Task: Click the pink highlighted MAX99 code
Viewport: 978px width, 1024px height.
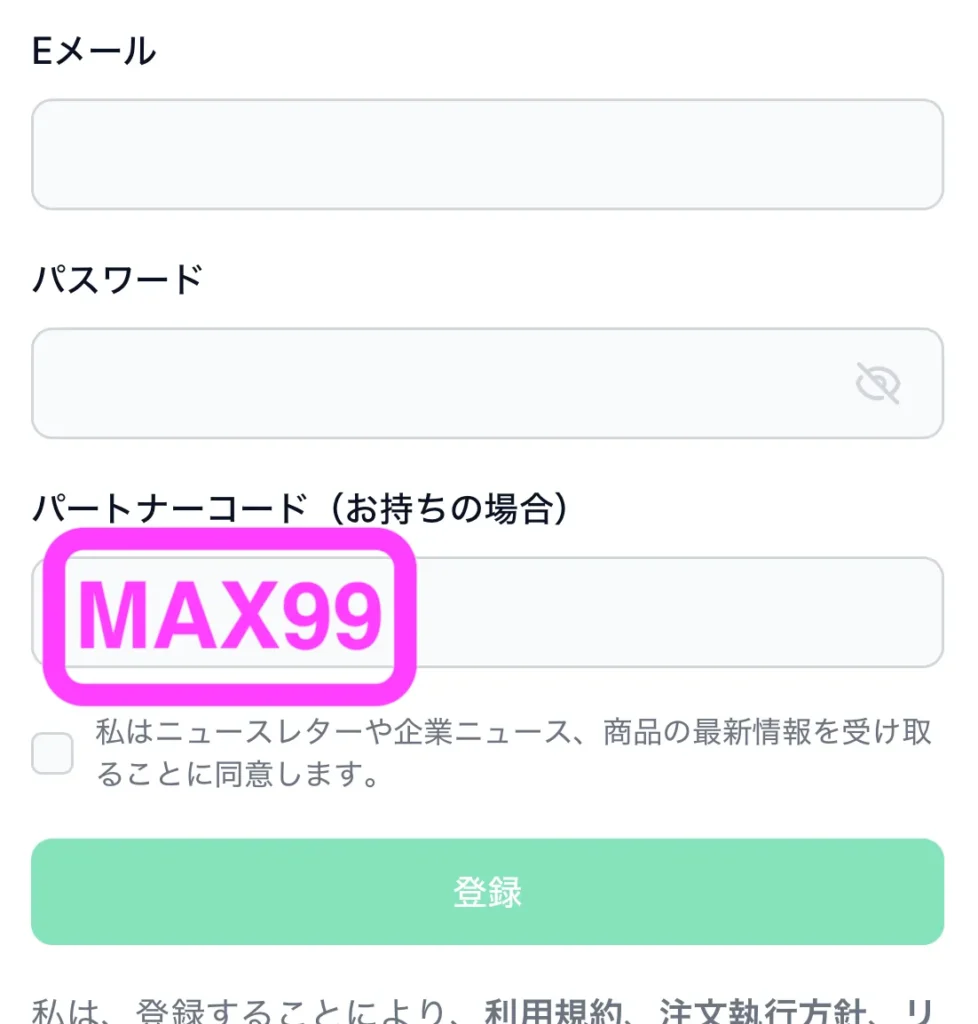Action: click(x=232, y=613)
